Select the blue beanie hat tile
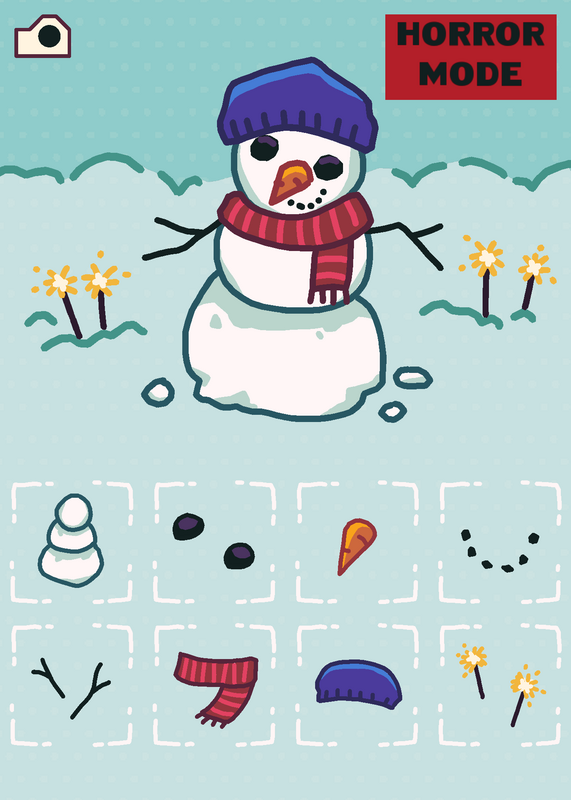Viewport: 571px width, 800px height. [357, 685]
